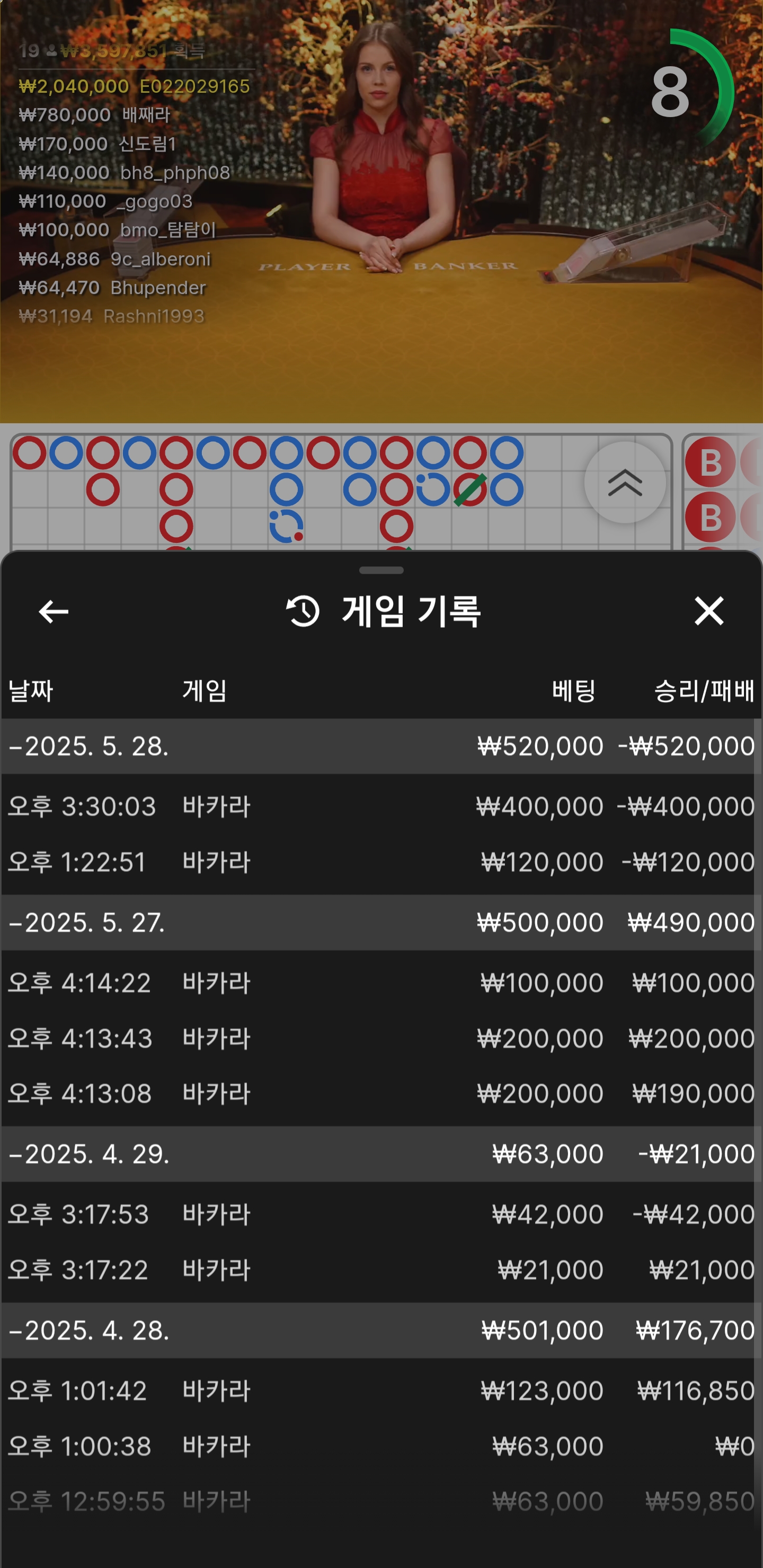
Task: Go back from the game history panel
Action: (x=54, y=611)
